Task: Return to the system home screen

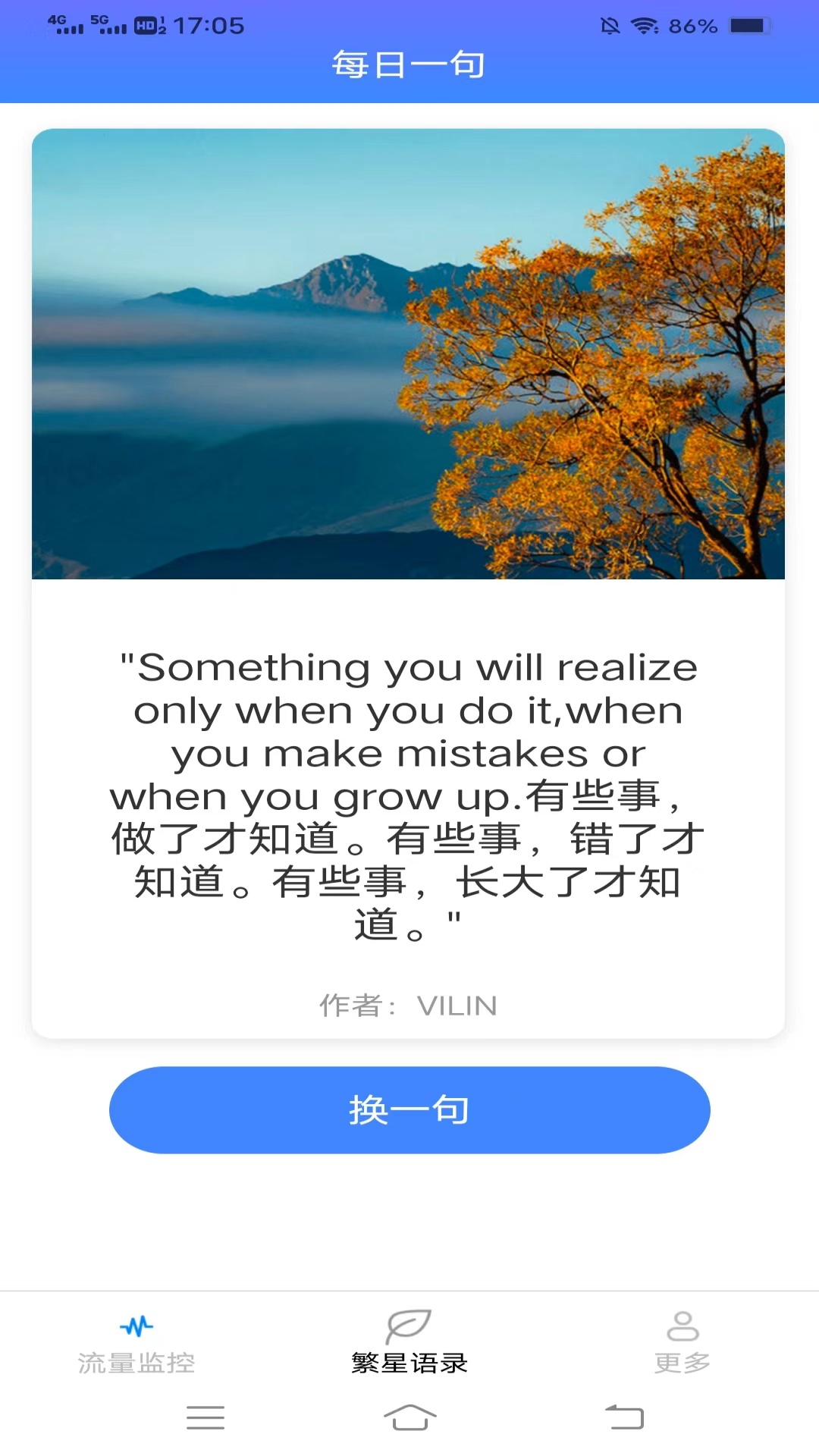Action: (409, 1417)
